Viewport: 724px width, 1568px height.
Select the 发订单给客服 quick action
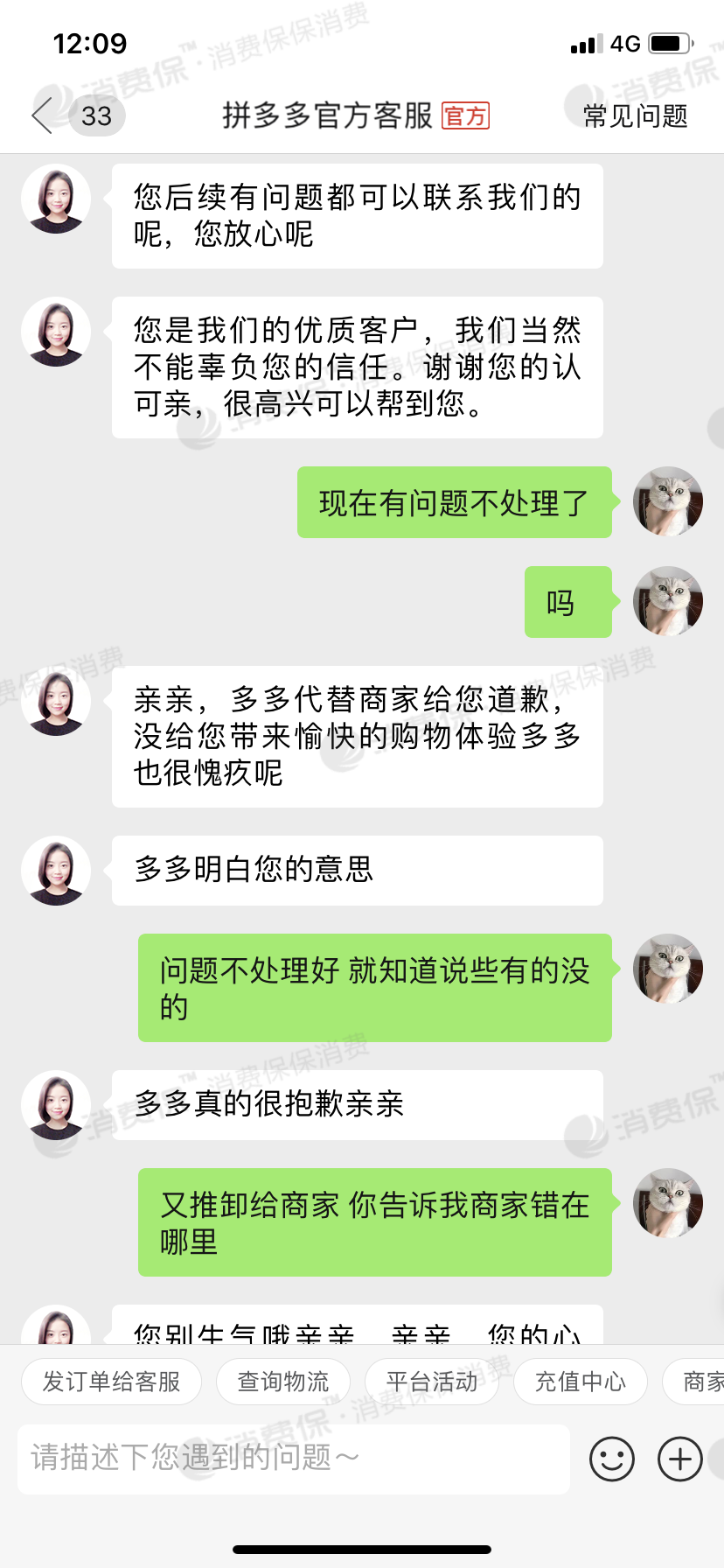click(111, 1381)
